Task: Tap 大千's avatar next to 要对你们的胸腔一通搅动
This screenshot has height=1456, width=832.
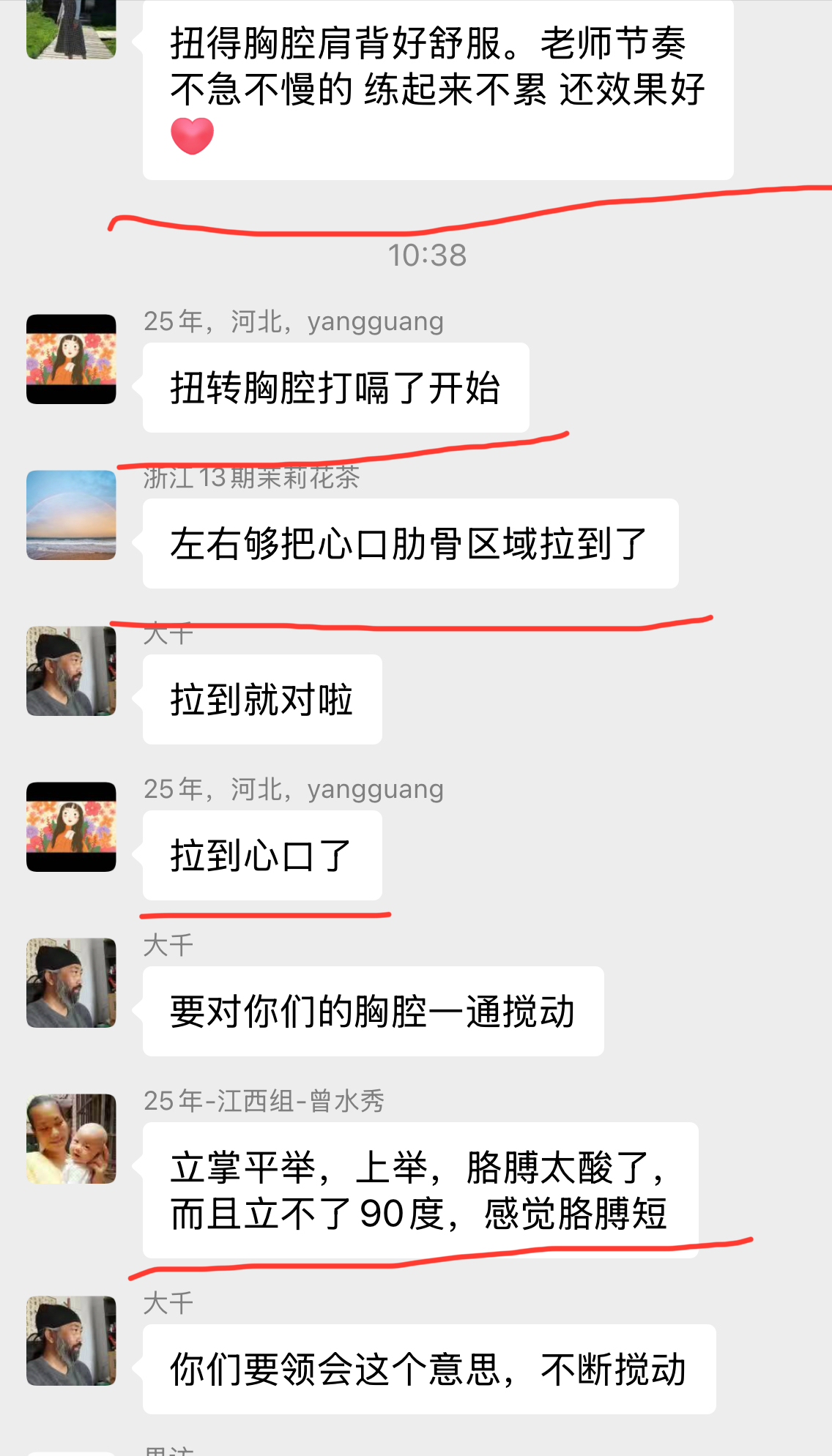Action: [71, 982]
